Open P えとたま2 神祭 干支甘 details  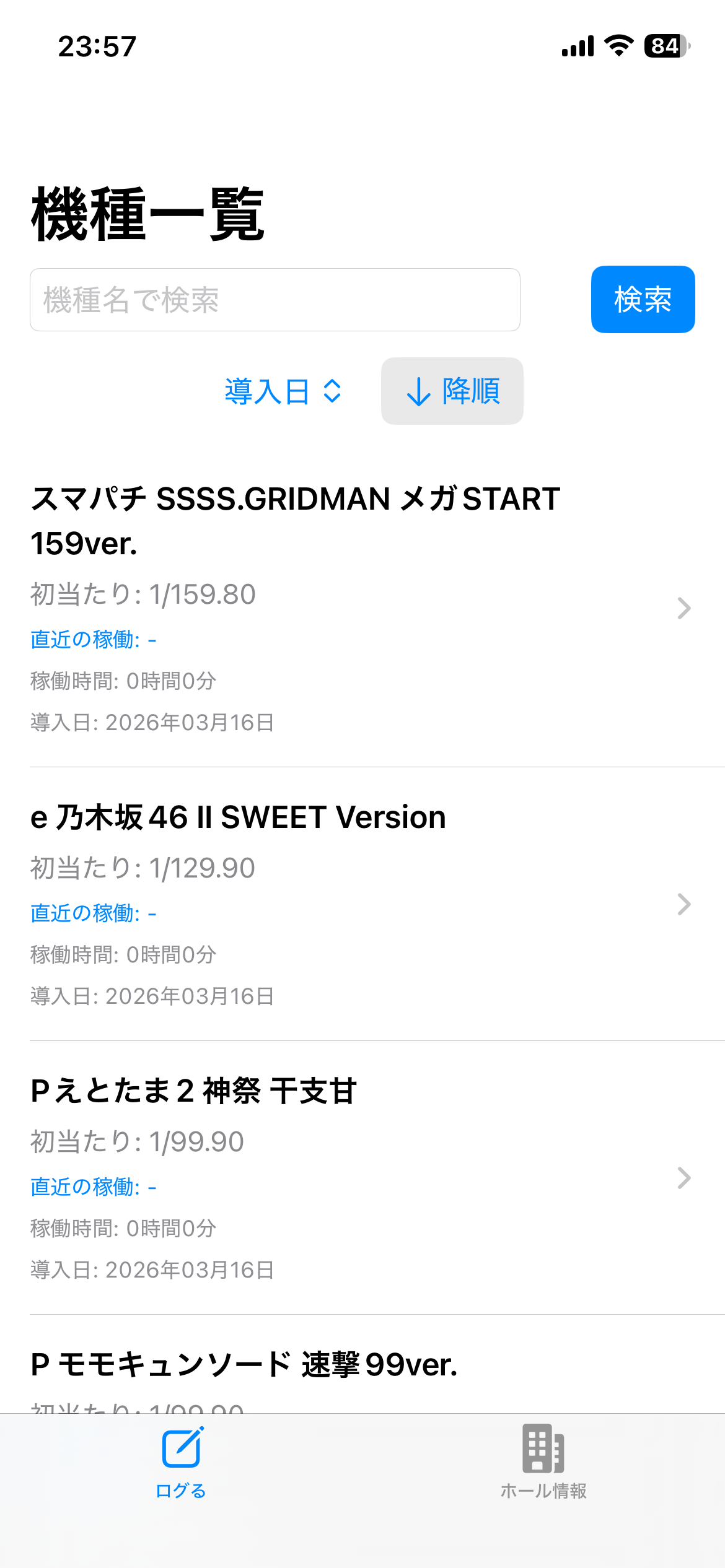point(362,1177)
